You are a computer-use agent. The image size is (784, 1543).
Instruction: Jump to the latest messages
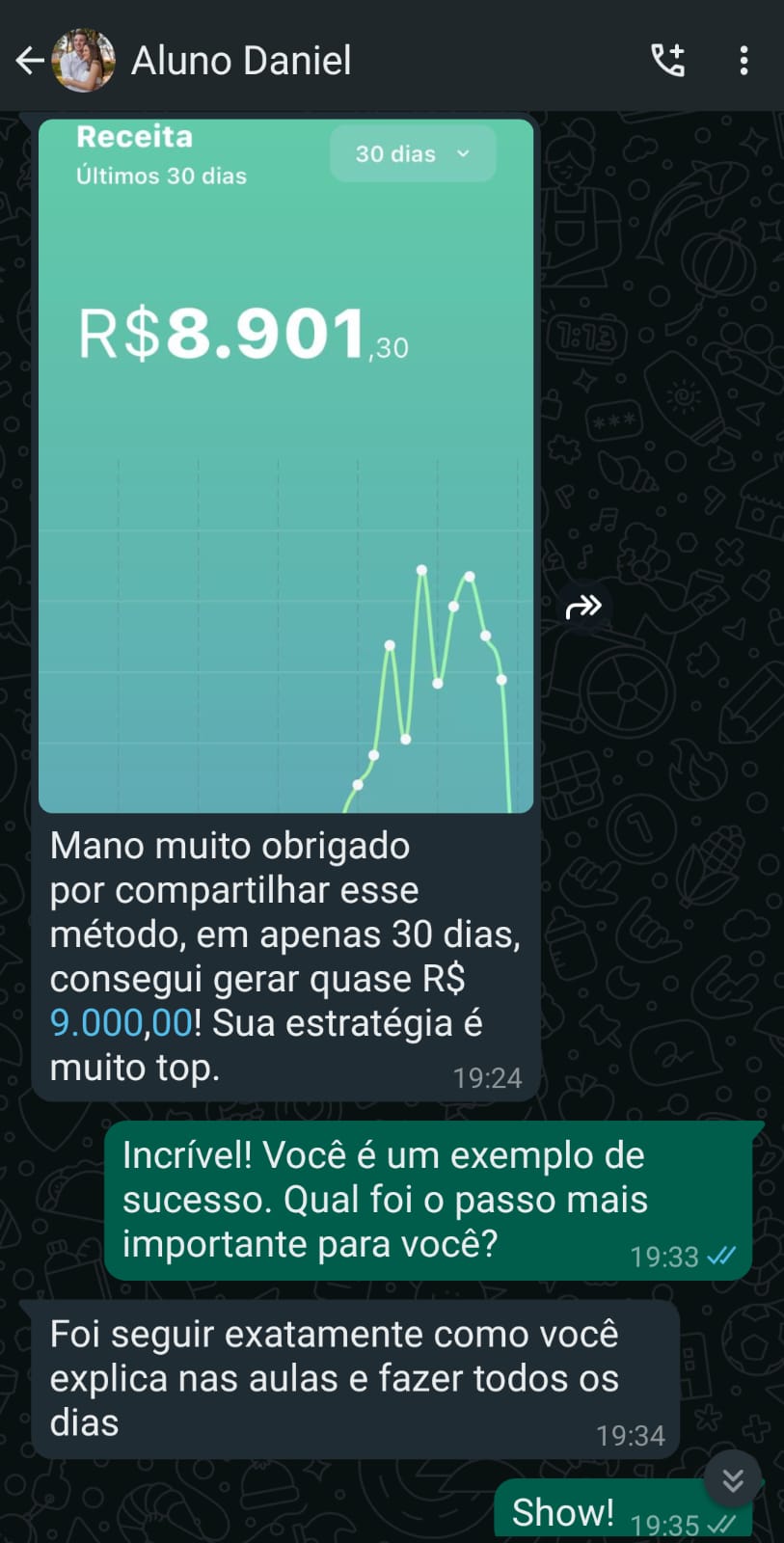click(x=733, y=1479)
